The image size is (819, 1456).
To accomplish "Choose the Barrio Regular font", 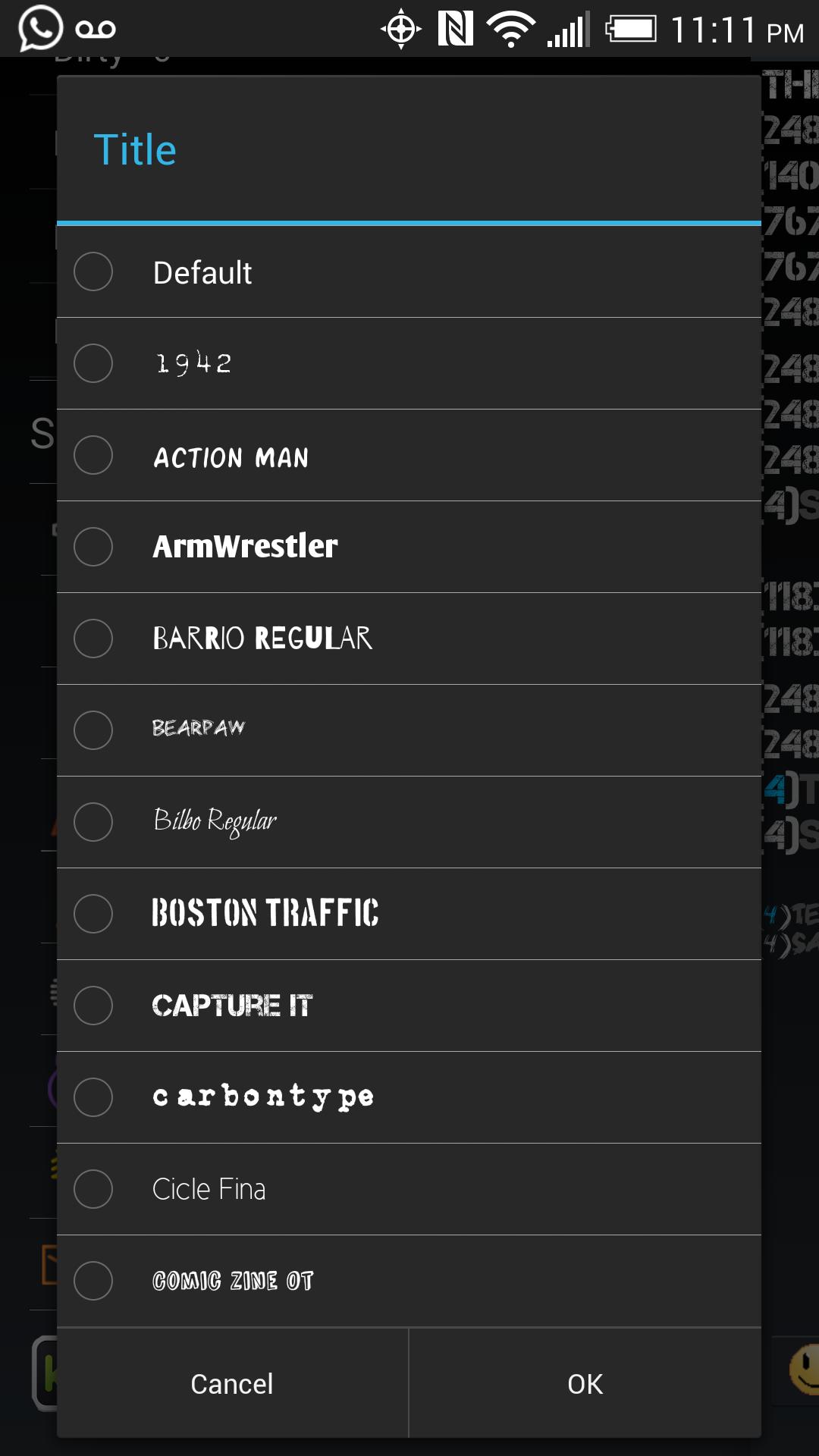I will (93, 639).
